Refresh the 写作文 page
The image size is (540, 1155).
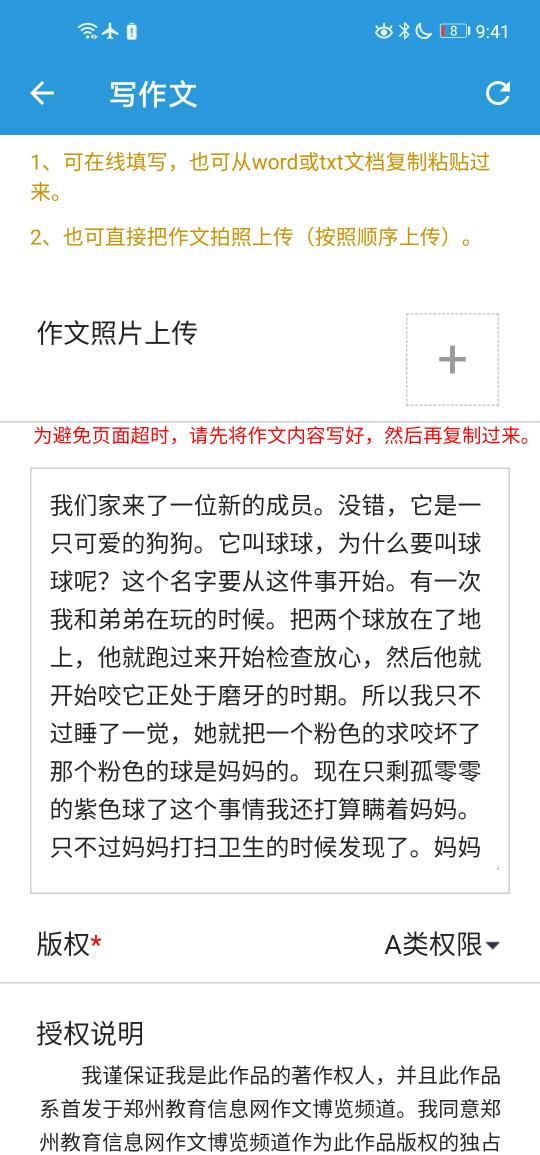click(498, 94)
